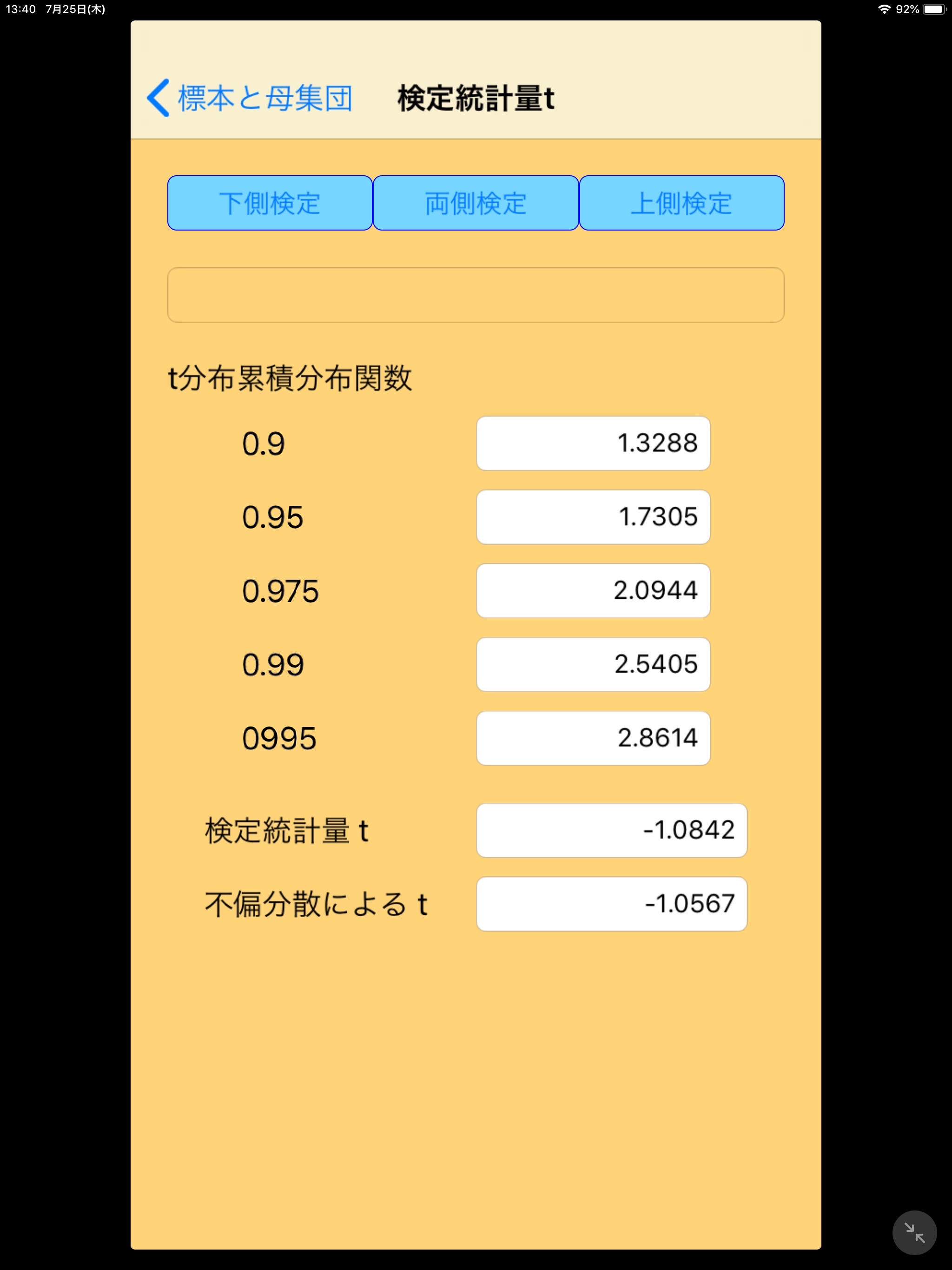Edit the 不偏分散による t field
This screenshot has width=952, height=1270.
612,904
